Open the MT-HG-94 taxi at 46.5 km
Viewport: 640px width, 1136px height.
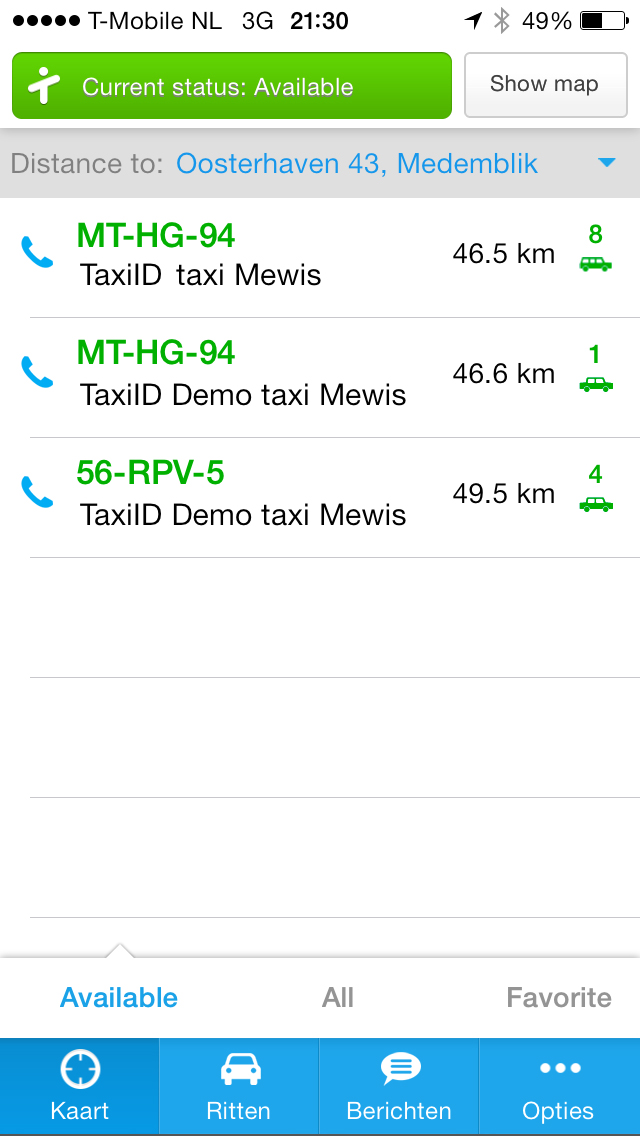pos(320,256)
